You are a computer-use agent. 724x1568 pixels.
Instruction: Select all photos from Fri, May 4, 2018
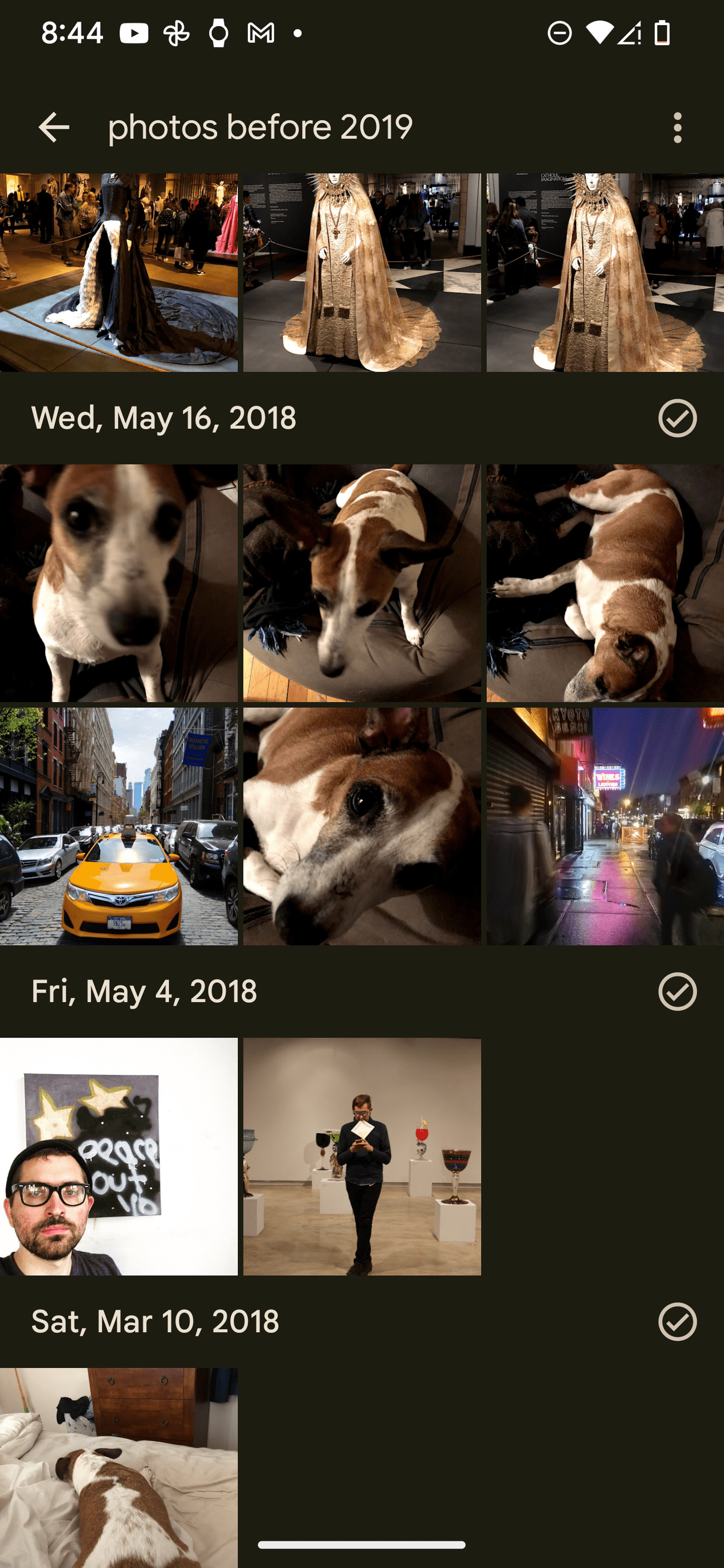[x=677, y=992]
